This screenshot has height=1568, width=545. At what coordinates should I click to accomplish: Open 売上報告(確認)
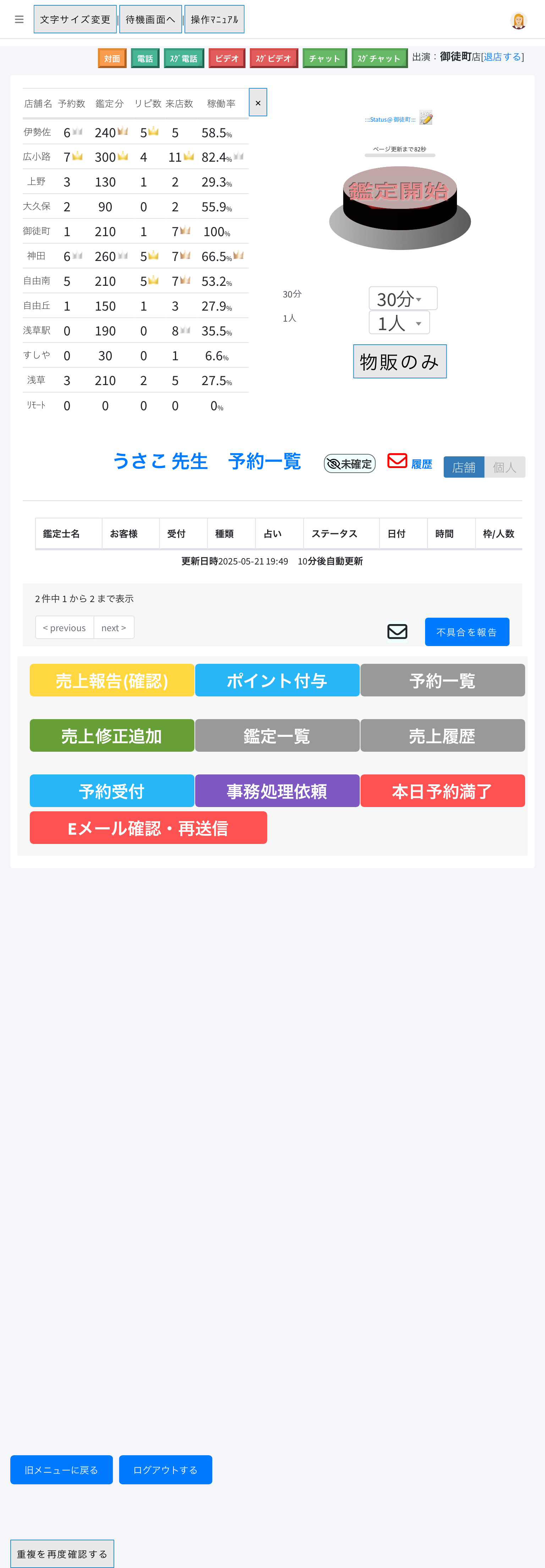pos(112,680)
